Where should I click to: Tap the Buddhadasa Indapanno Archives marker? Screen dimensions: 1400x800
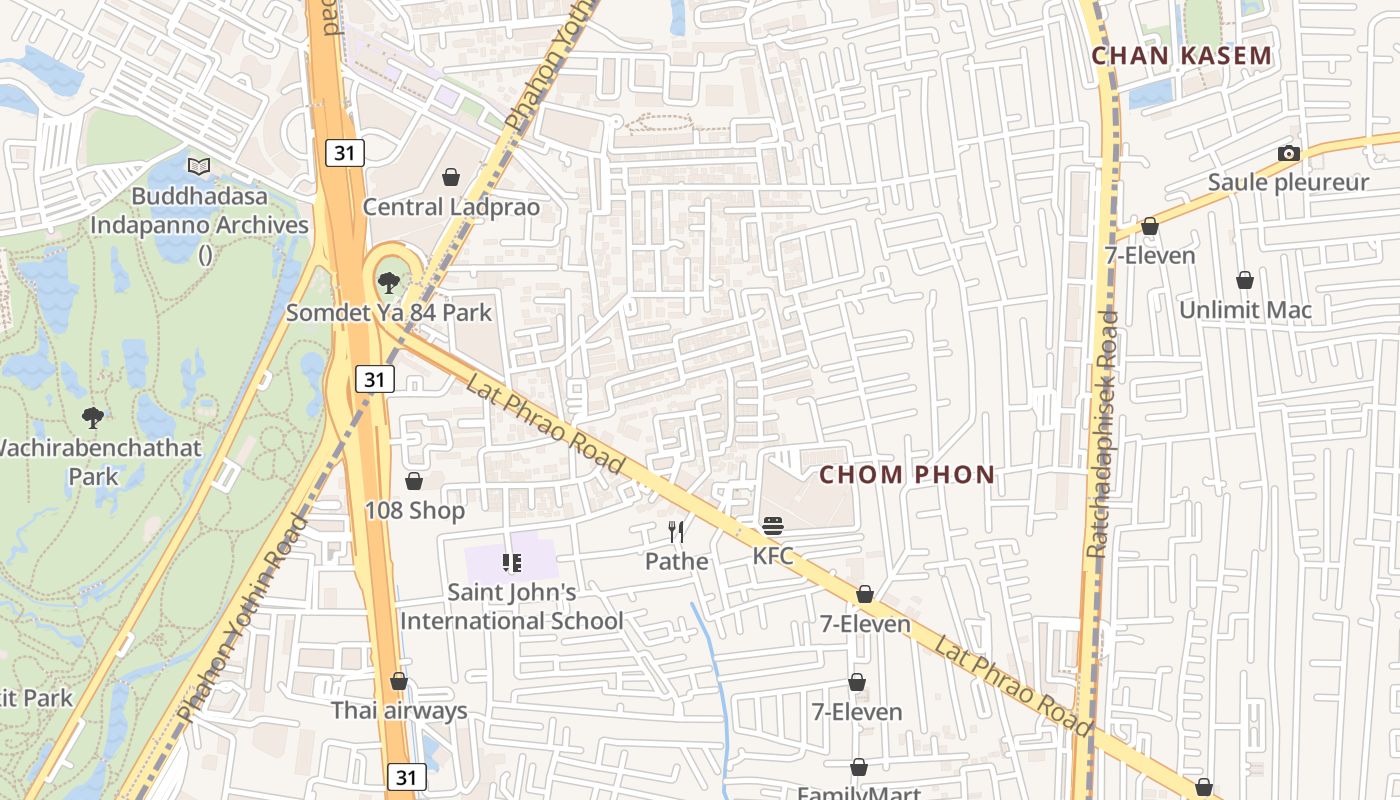pyautogui.click(x=200, y=166)
